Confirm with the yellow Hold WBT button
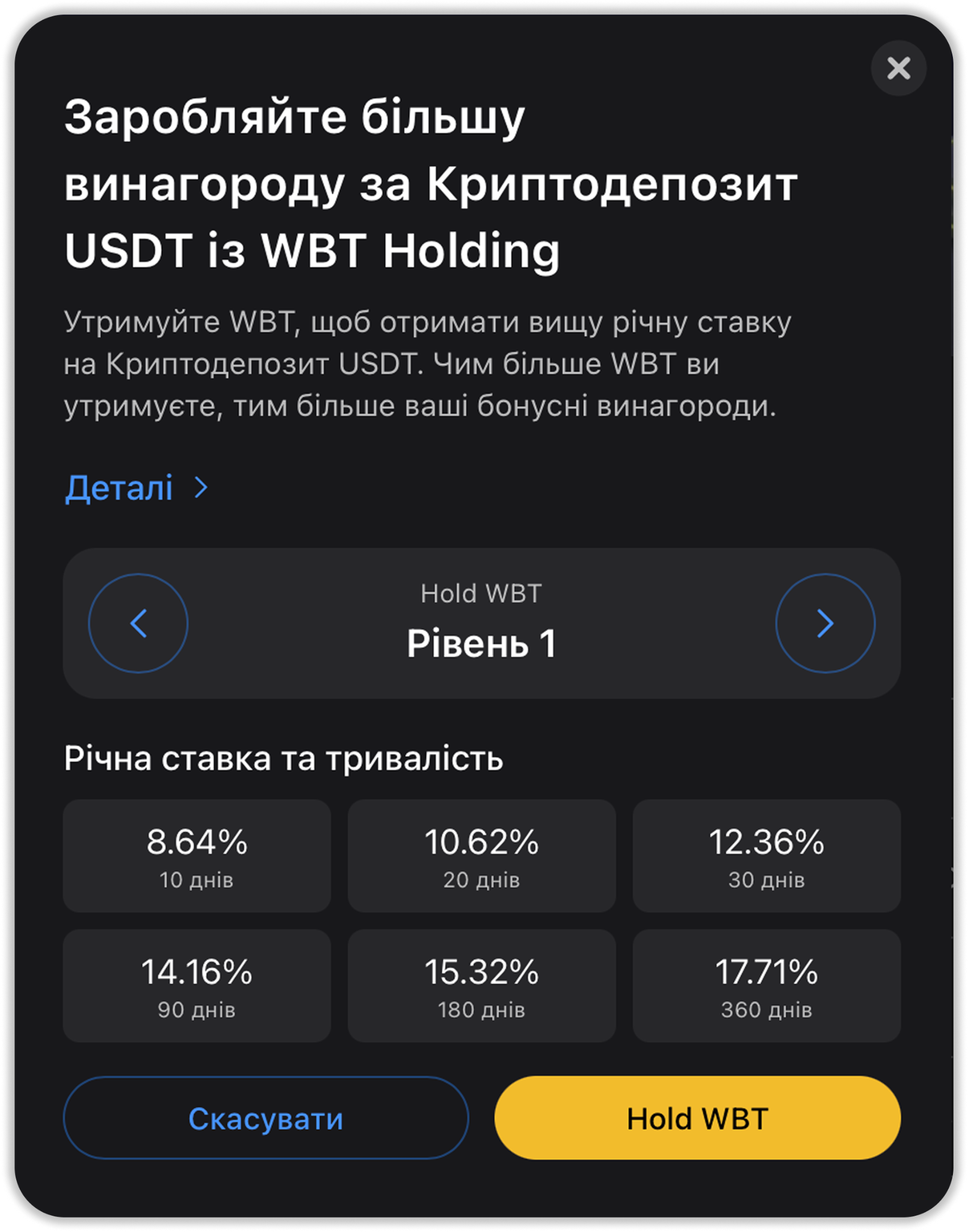968x1232 pixels. (x=697, y=1118)
